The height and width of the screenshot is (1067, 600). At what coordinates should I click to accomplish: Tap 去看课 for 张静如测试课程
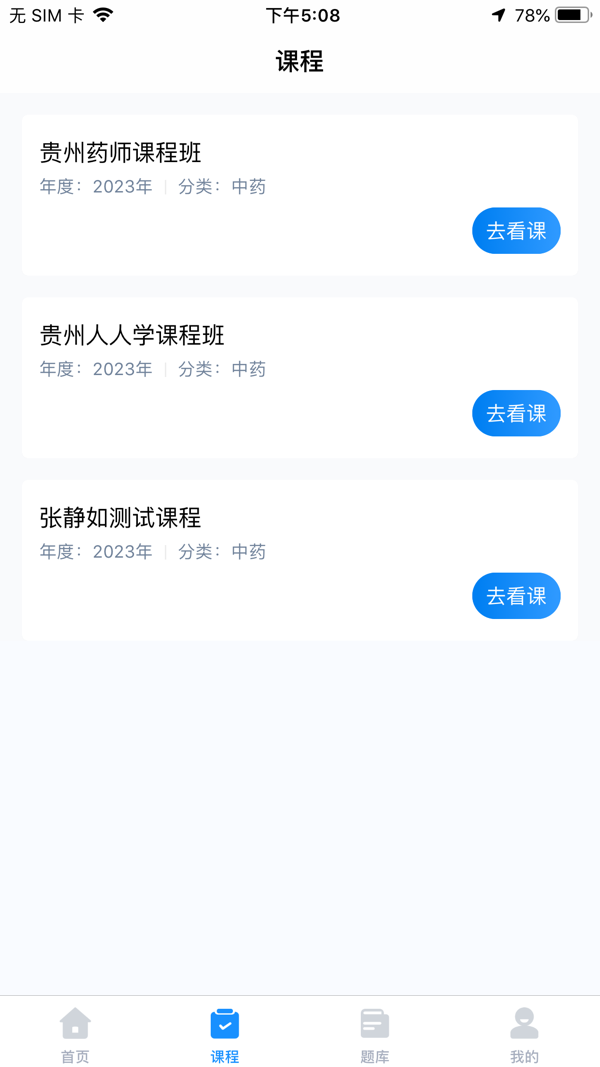pos(516,597)
